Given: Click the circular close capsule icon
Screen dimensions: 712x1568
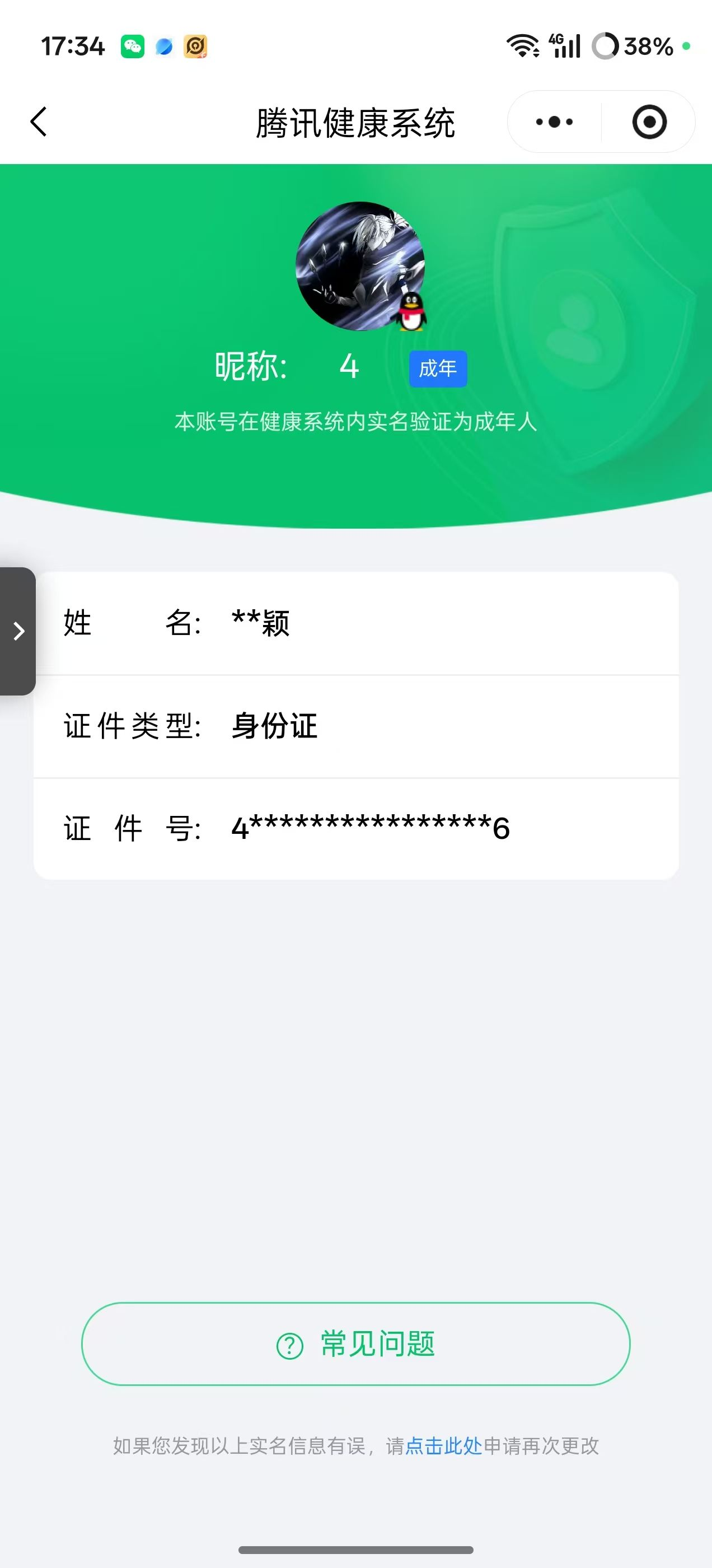Looking at the screenshot, I should (649, 122).
